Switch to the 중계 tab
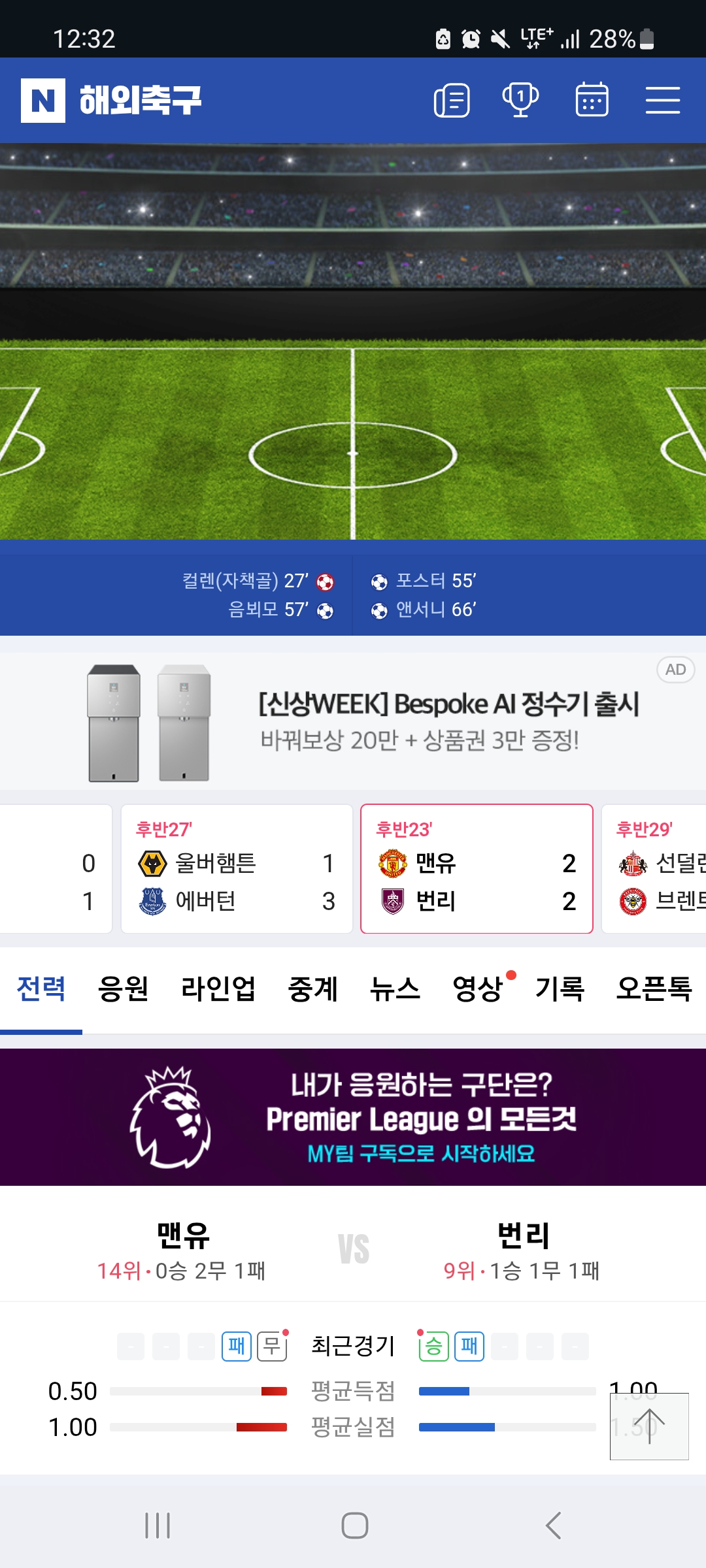706x1568 pixels. pos(313,988)
